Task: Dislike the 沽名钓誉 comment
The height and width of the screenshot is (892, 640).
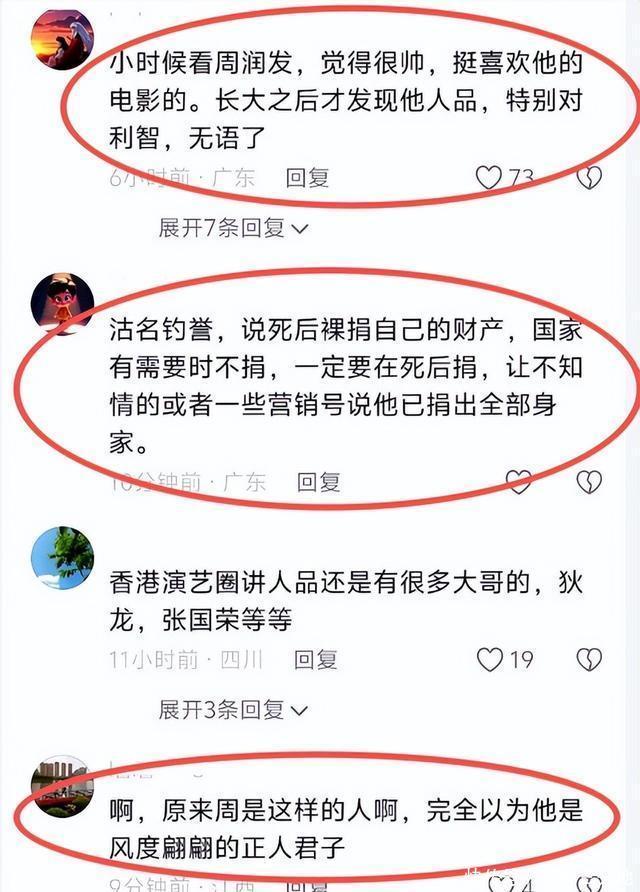Action: [590, 482]
